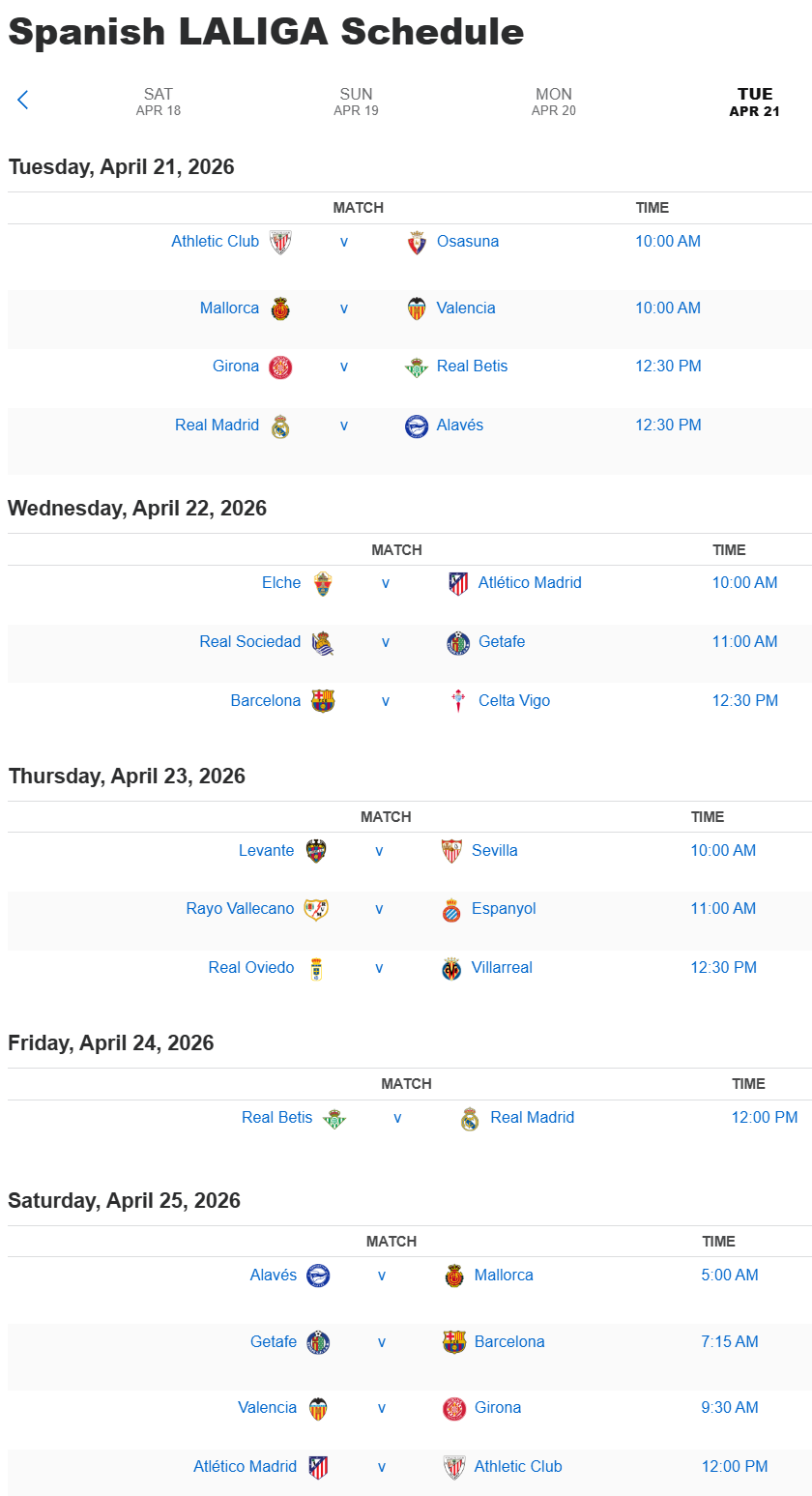Open Girona in the Girona v Real Betis match
Screen dimensions: 812x1496
coord(236,367)
